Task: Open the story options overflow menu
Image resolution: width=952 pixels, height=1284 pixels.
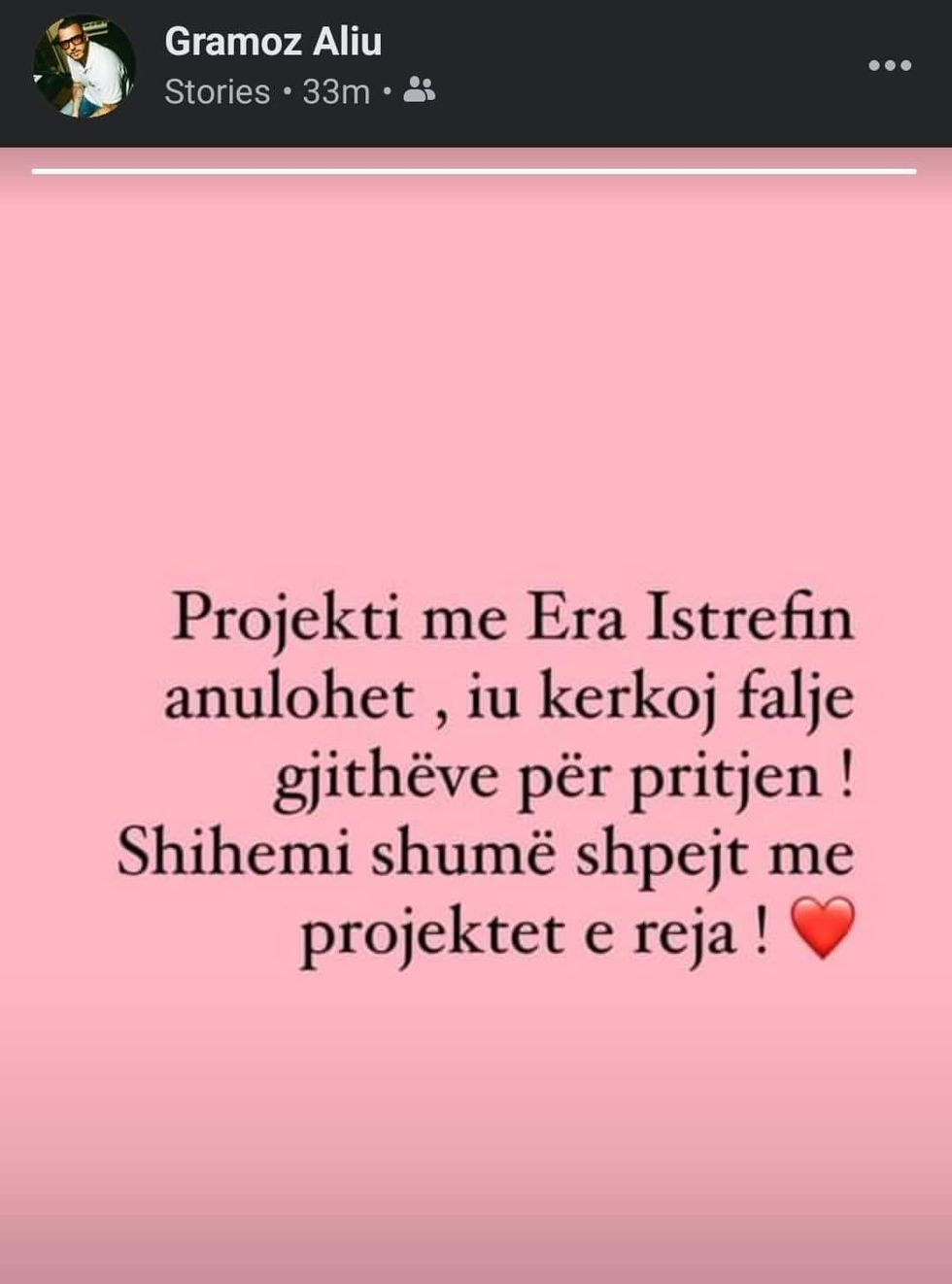Action: click(889, 66)
